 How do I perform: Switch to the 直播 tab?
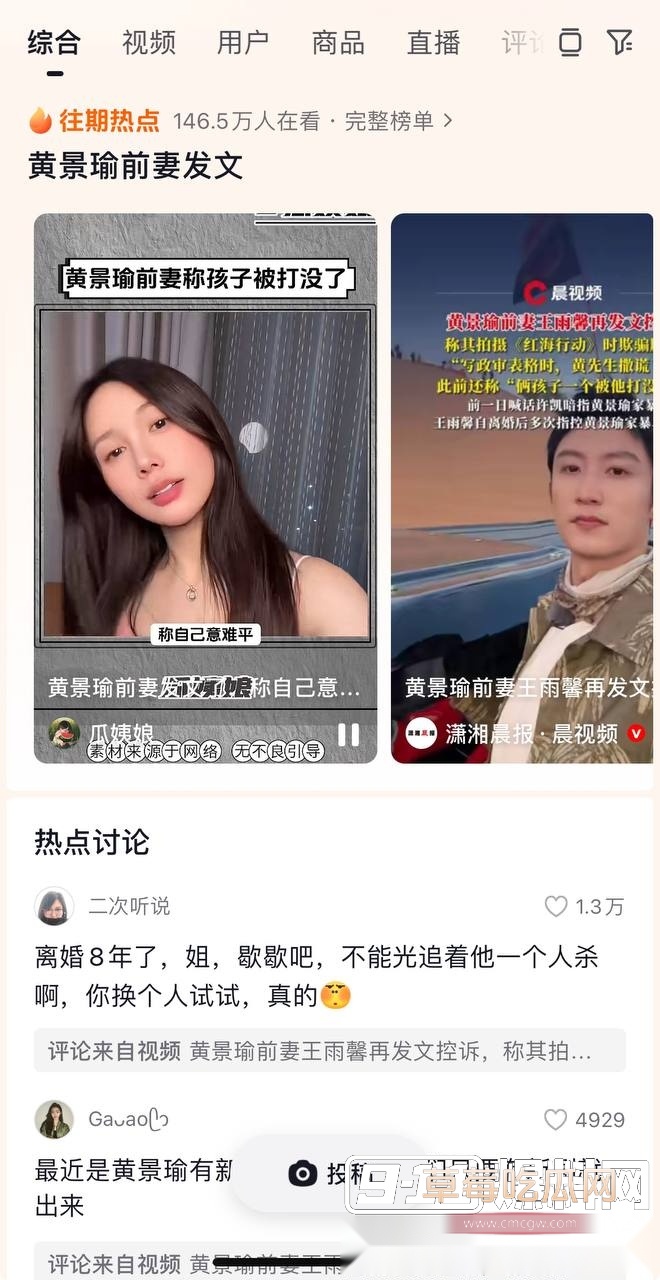tap(433, 43)
